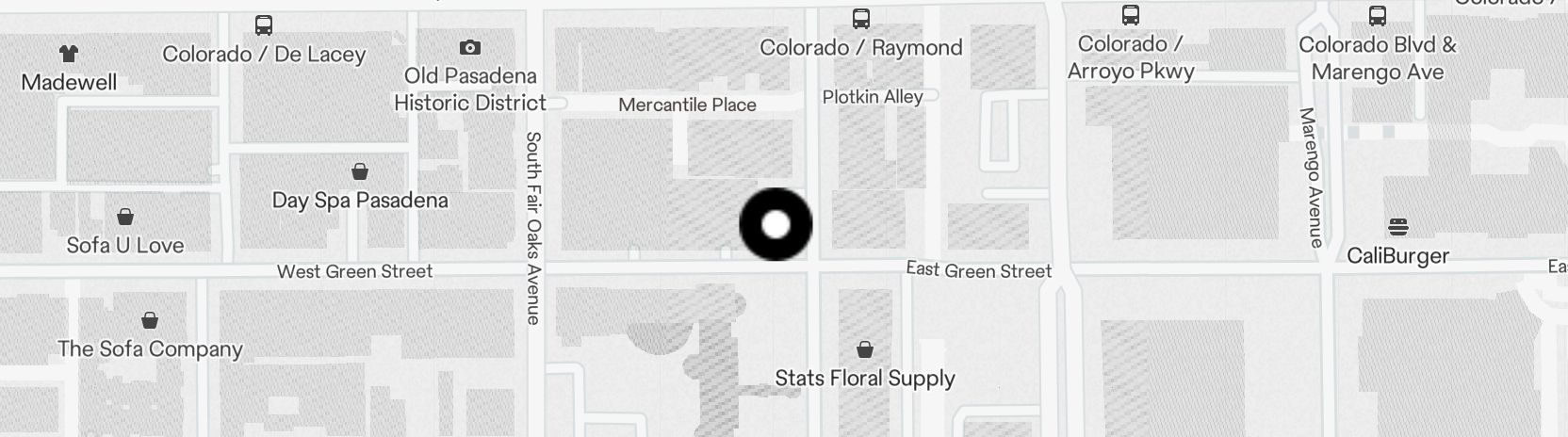
Task: Select the Madewell clothing store marker
Action: [x=68, y=54]
